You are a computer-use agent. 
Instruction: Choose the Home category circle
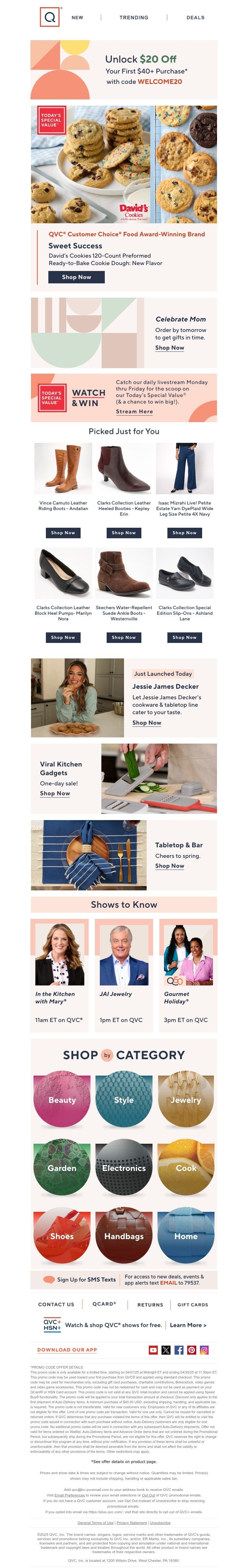click(186, 1236)
